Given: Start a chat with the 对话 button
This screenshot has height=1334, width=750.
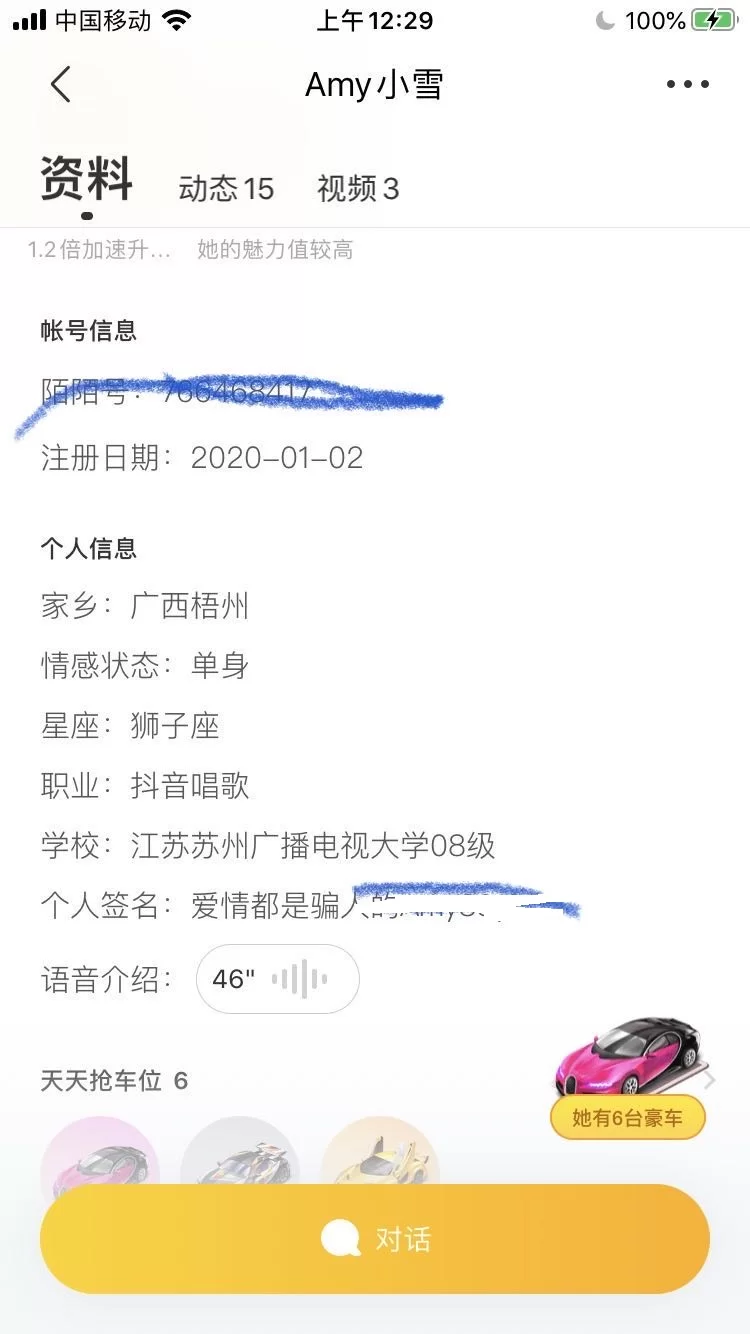Looking at the screenshot, I should click(375, 1239).
